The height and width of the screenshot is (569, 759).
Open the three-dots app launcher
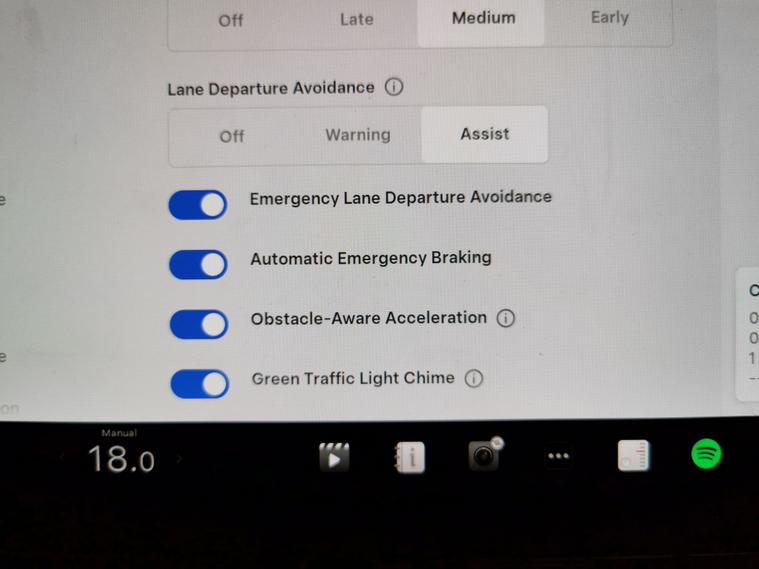pos(558,456)
